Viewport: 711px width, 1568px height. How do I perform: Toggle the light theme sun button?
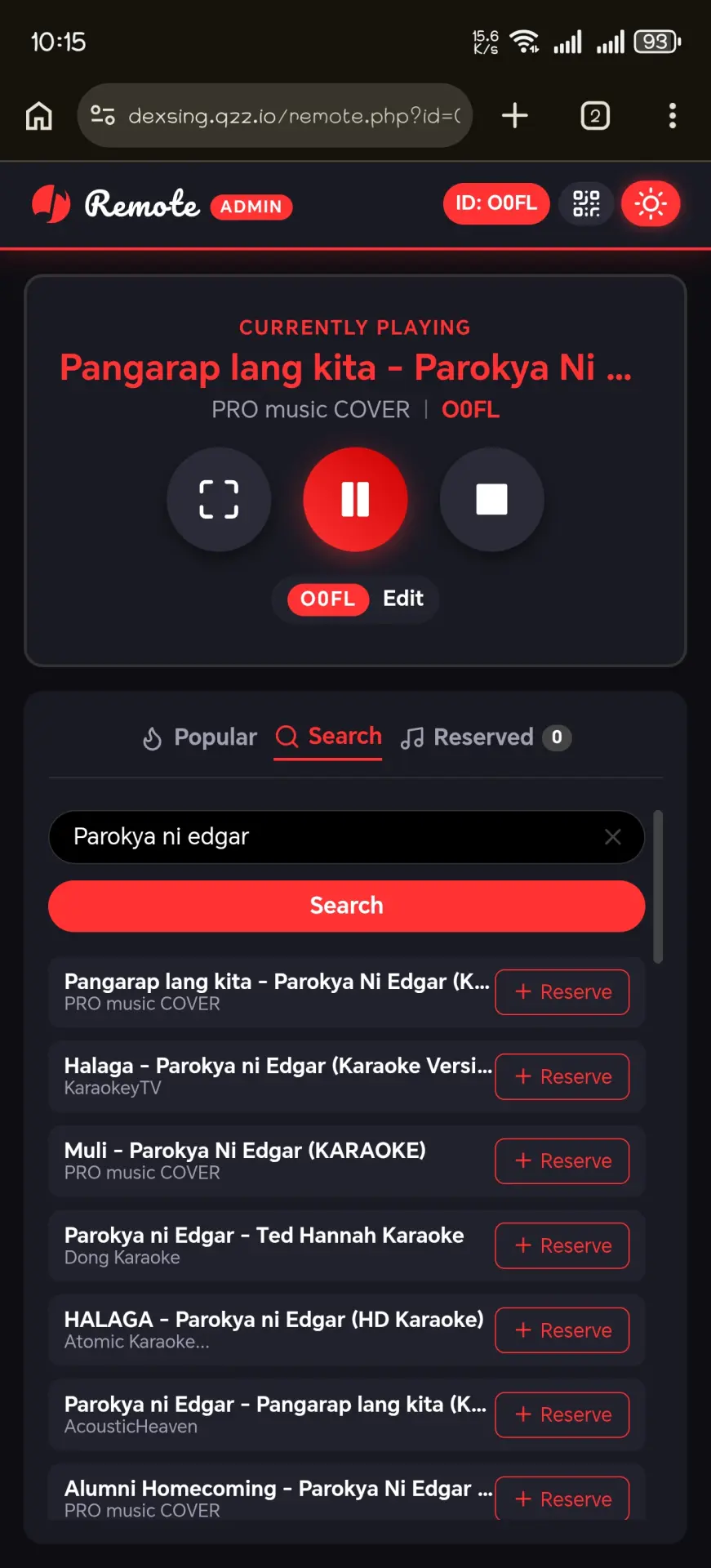coord(651,203)
